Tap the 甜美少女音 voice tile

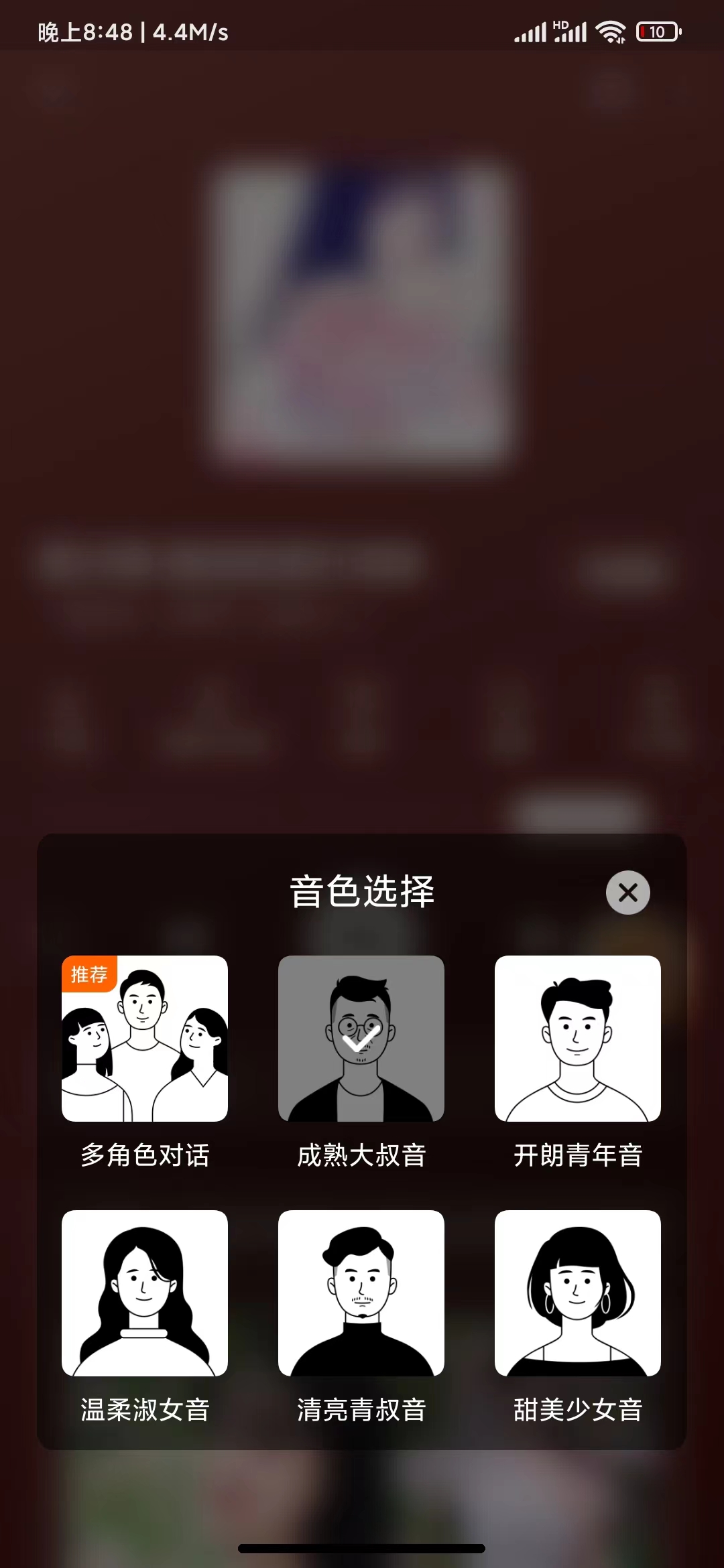577,1293
